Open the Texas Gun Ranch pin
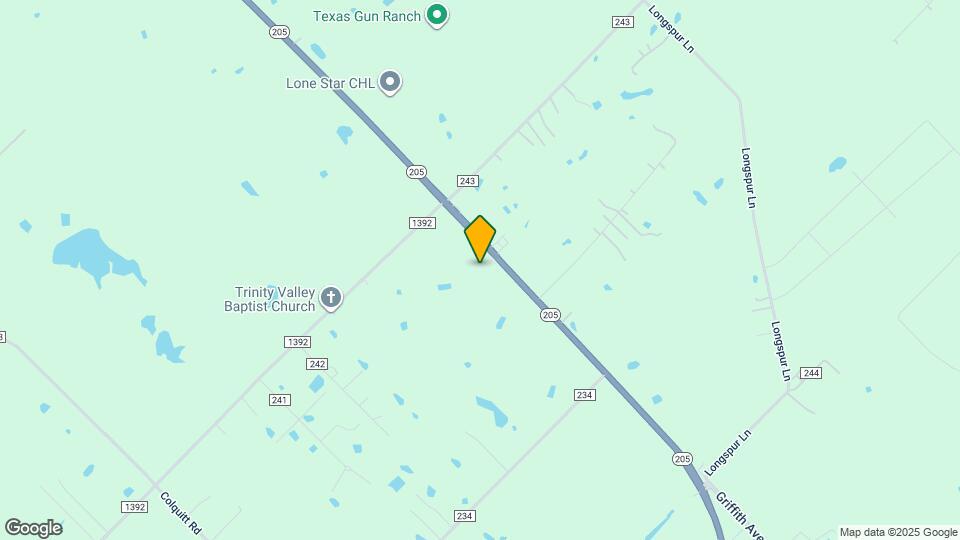960x540 pixels. tap(437, 15)
